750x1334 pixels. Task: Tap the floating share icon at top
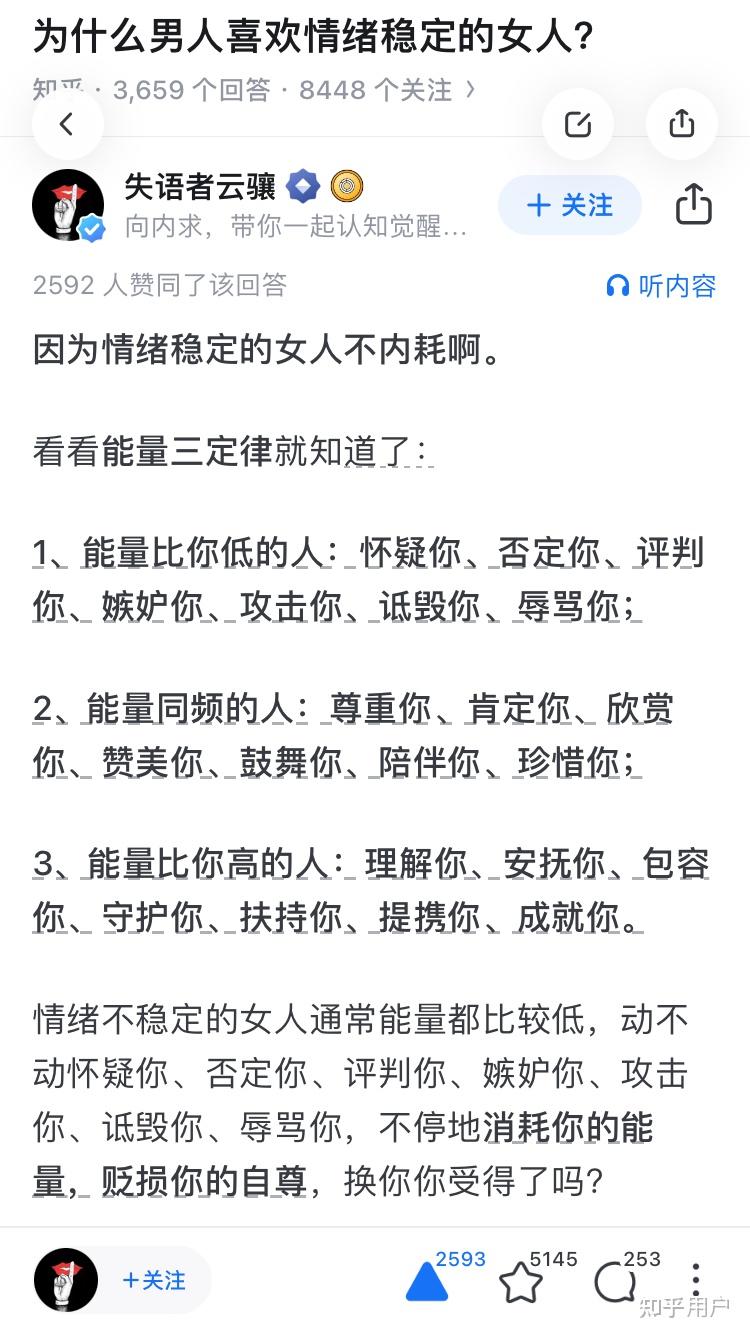pyautogui.click(x=682, y=124)
